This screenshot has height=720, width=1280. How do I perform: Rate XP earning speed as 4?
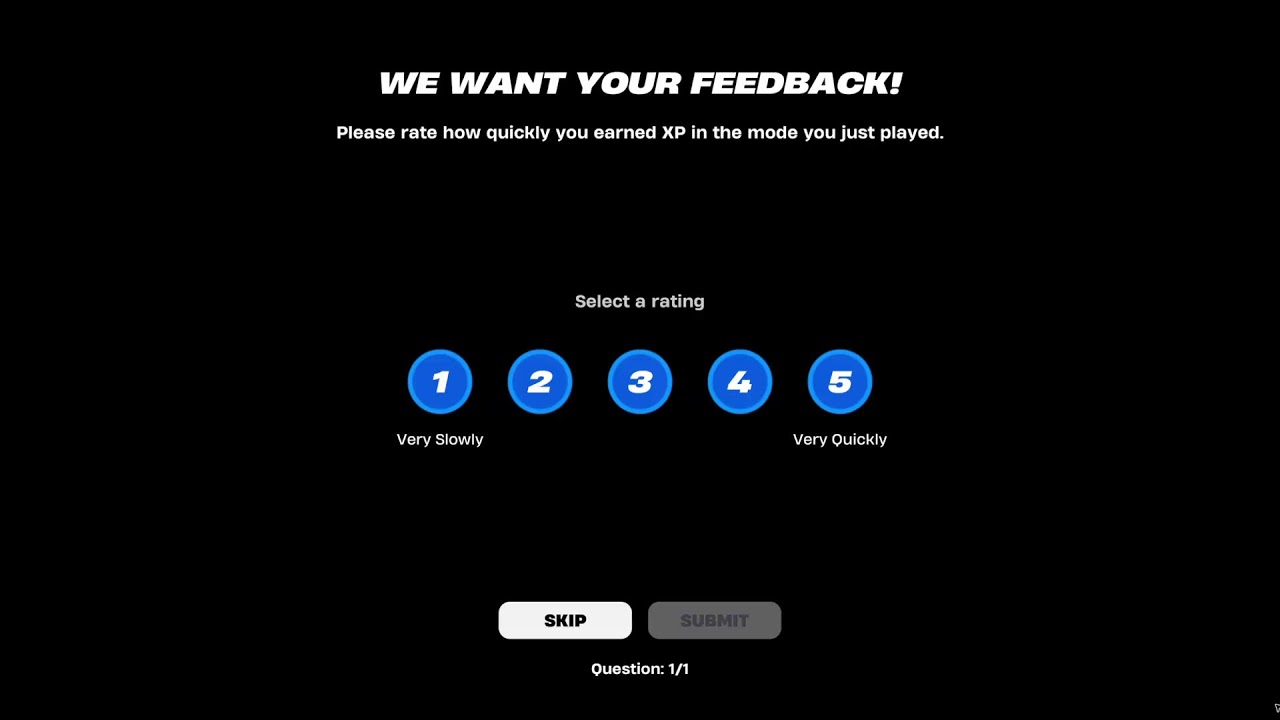pos(740,381)
